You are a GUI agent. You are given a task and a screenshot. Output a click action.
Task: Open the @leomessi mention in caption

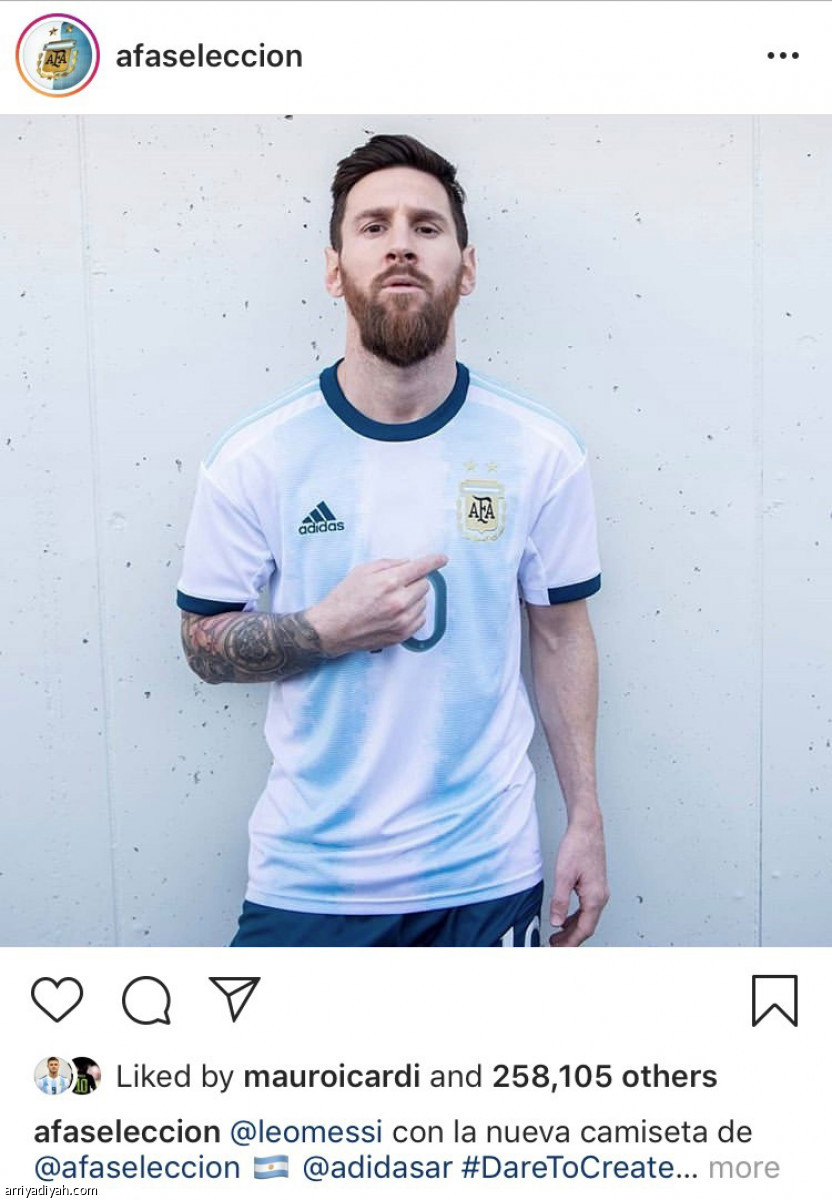tap(306, 1132)
